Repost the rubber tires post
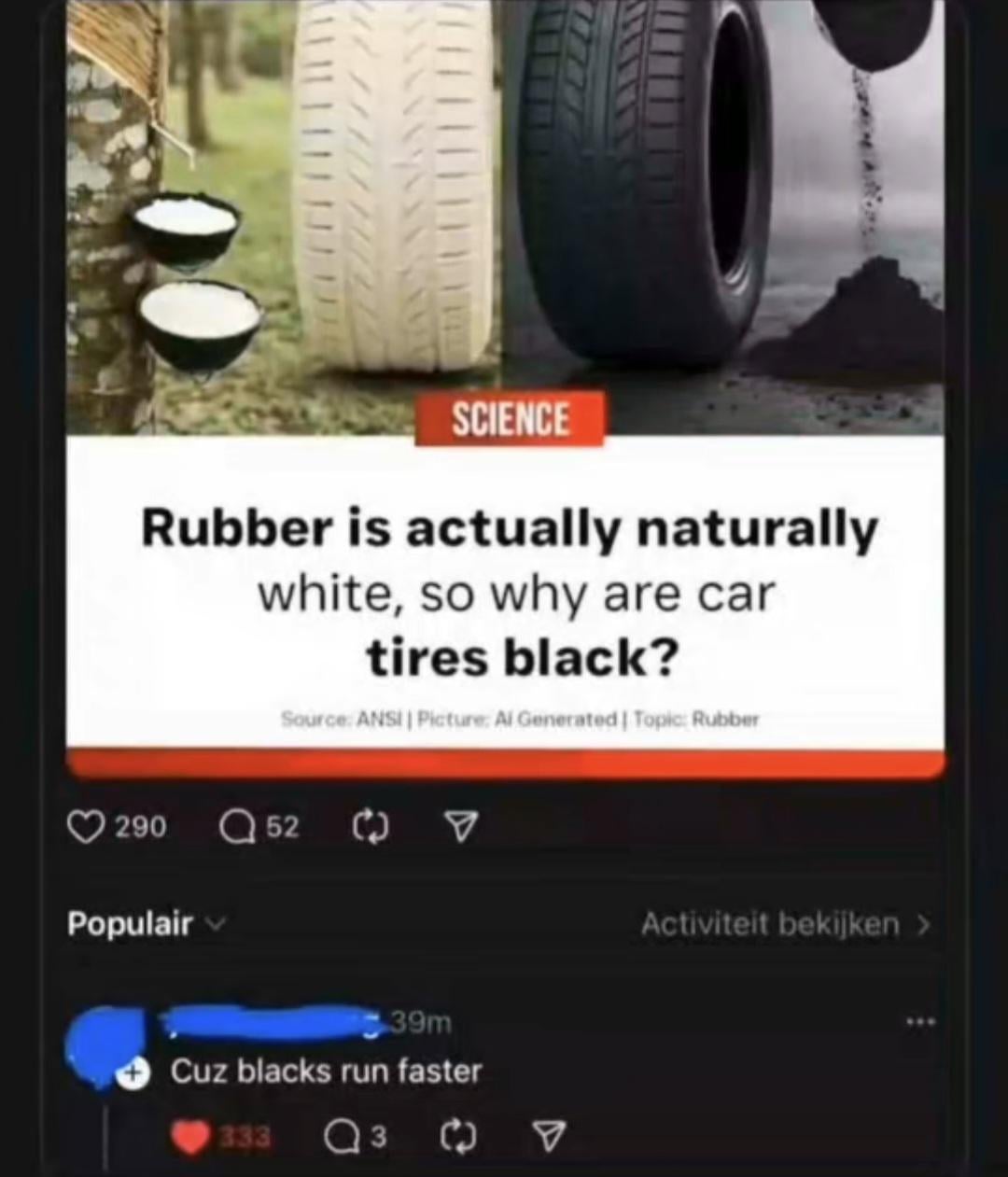This screenshot has width=1008, height=1177. pyautogui.click(x=371, y=826)
